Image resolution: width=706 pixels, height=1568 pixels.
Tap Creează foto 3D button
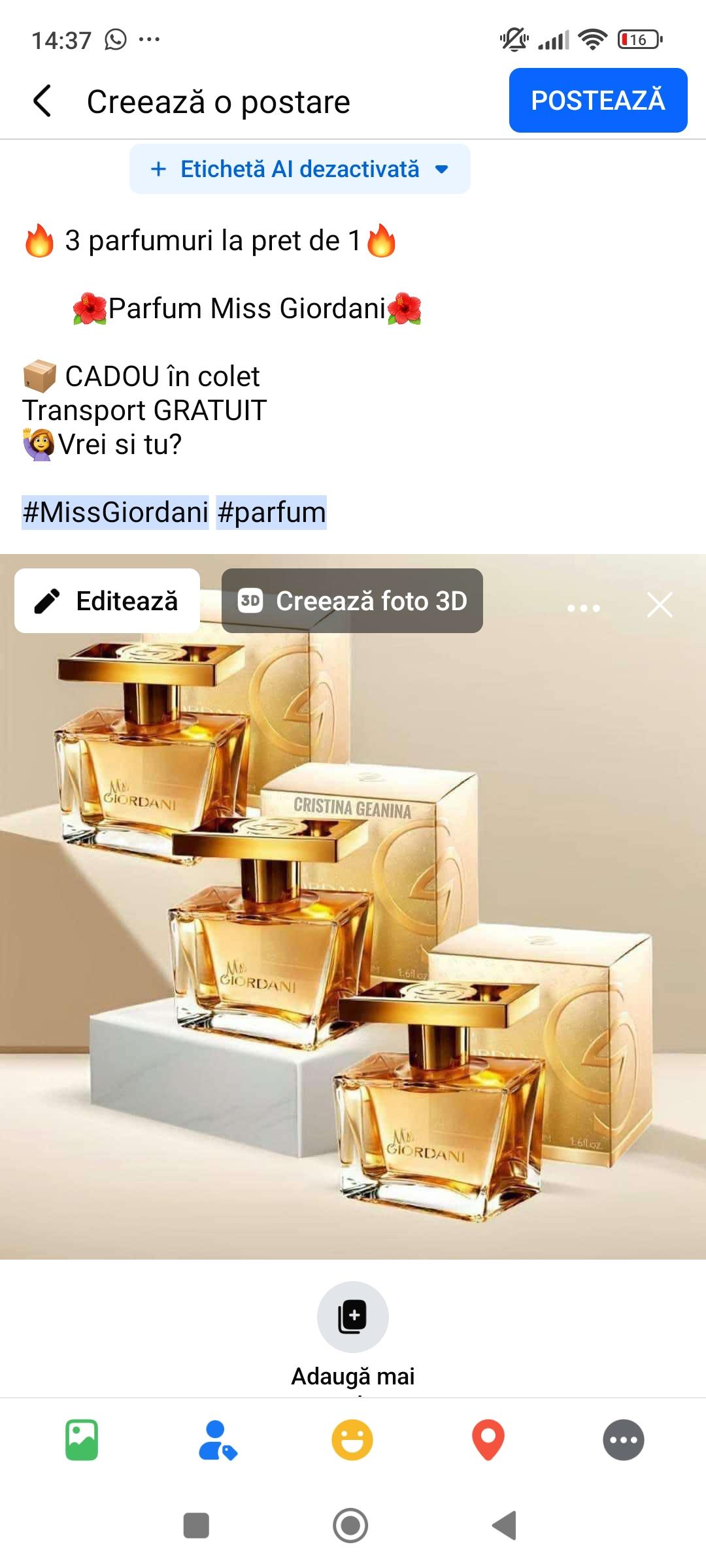click(352, 601)
